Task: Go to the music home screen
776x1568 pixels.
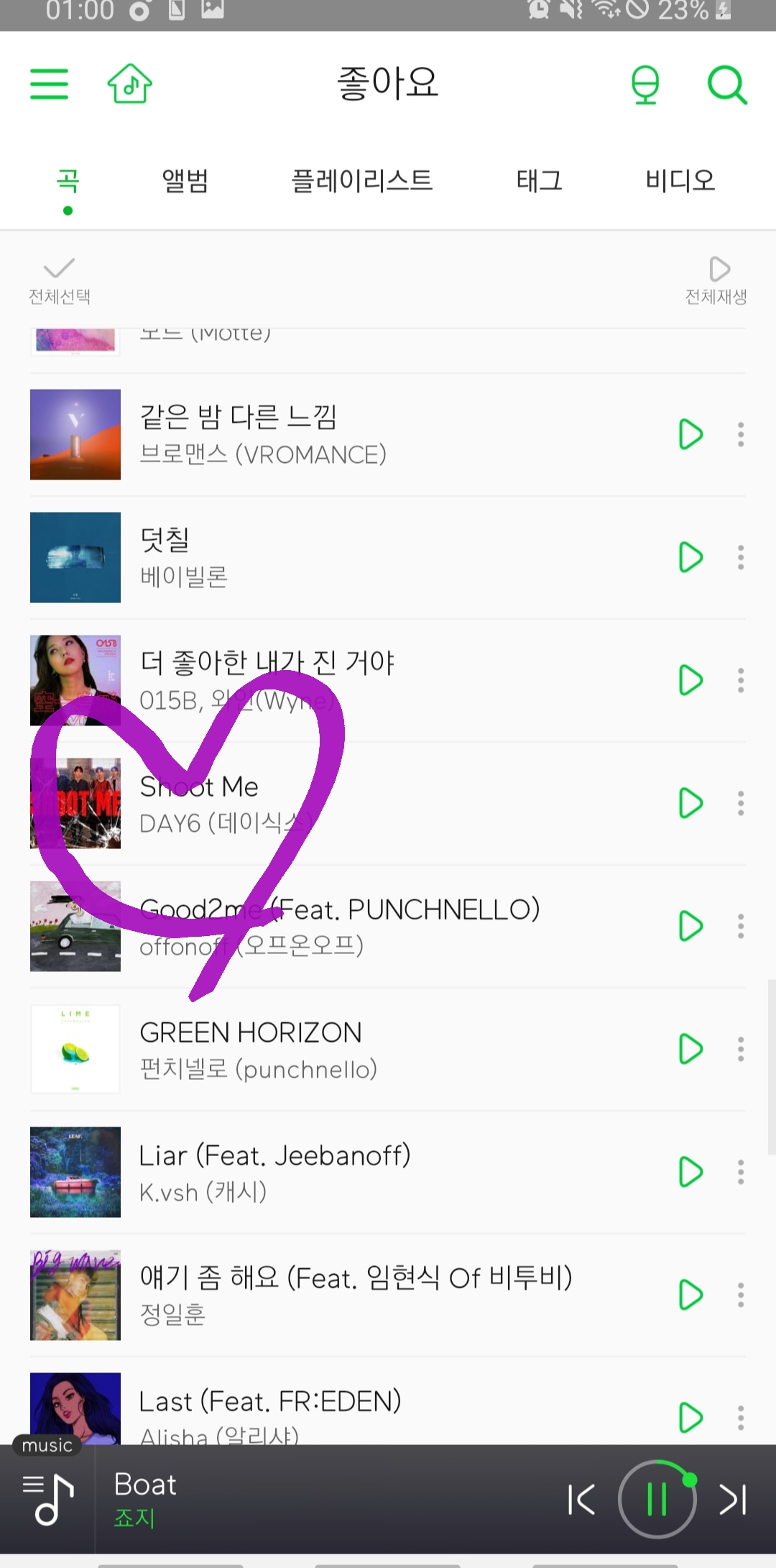Action: click(x=129, y=84)
